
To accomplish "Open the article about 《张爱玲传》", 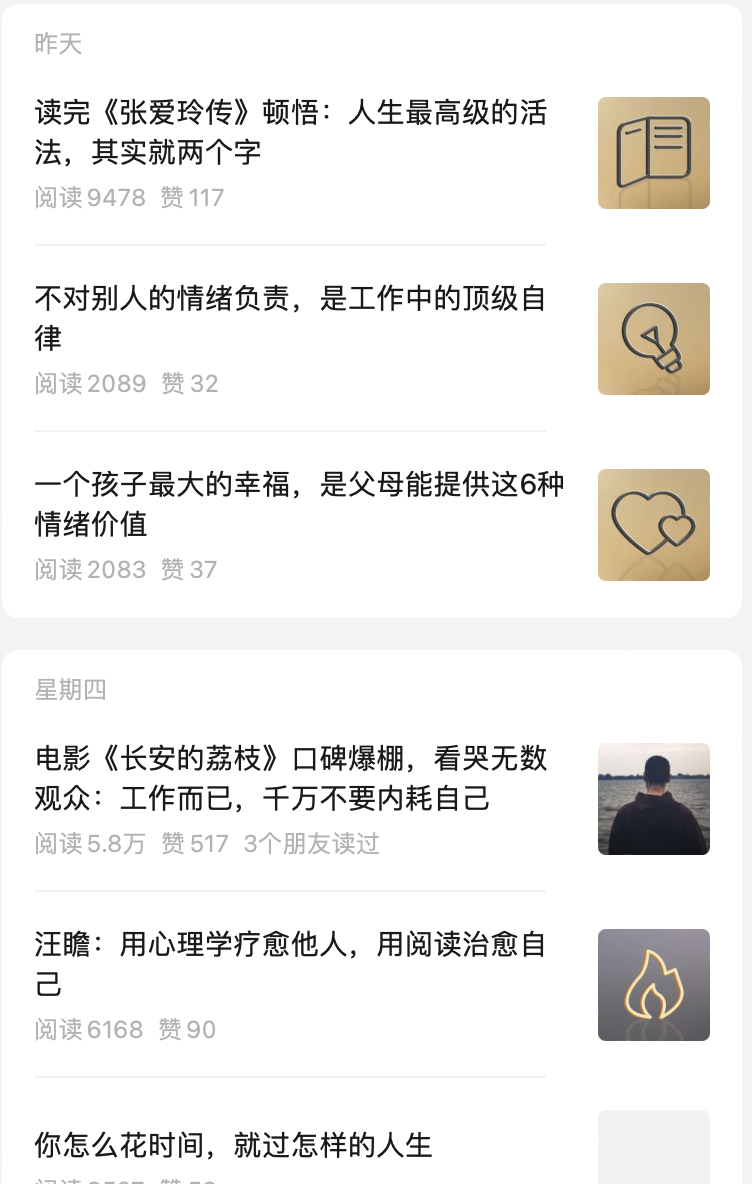I will [x=290, y=132].
